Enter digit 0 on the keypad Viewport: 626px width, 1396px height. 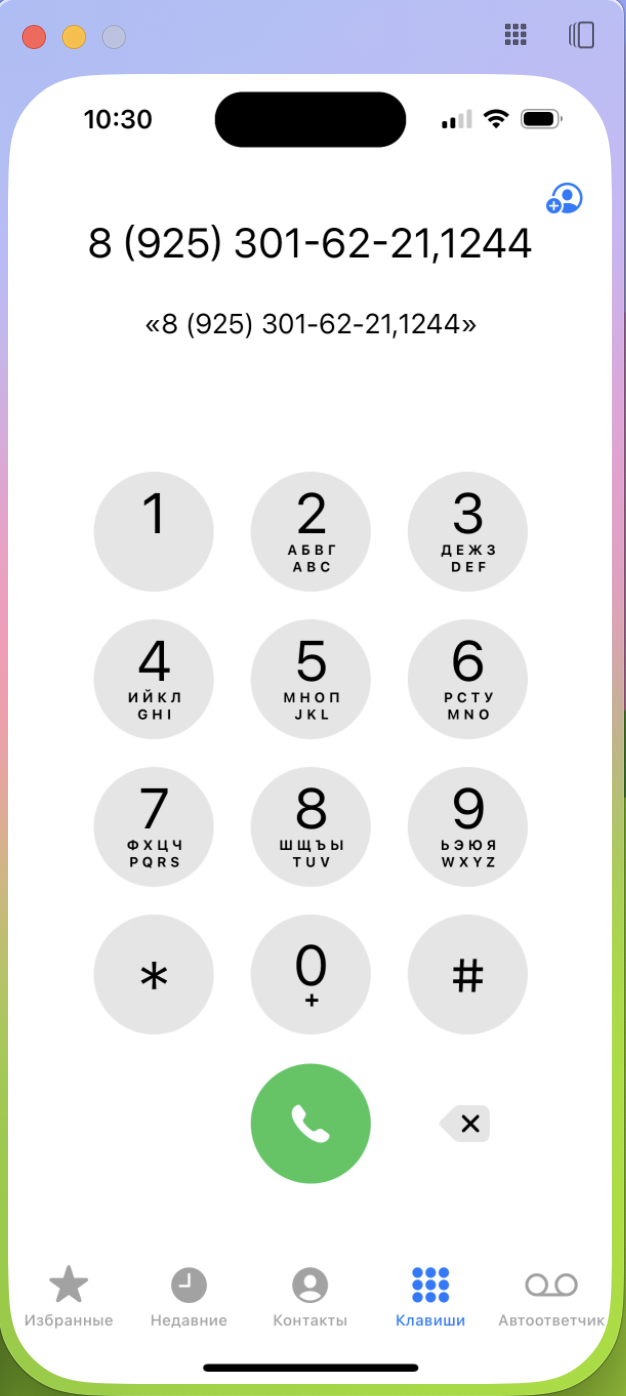point(311,975)
